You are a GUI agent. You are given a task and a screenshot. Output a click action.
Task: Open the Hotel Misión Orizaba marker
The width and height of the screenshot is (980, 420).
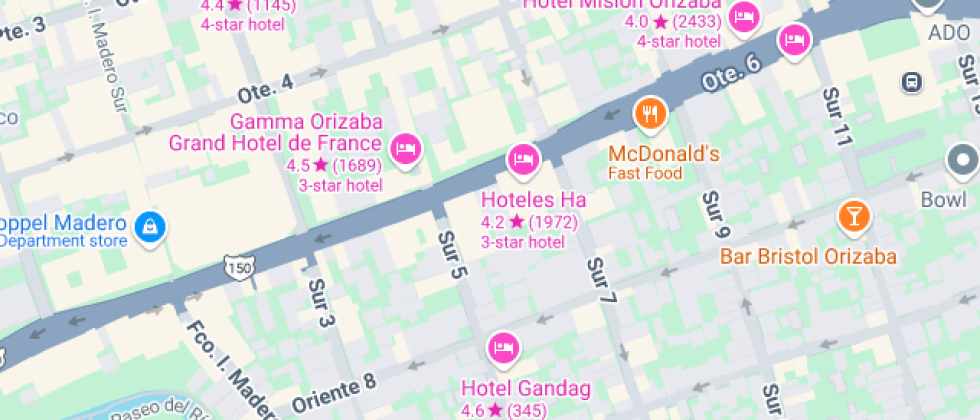coord(744,17)
